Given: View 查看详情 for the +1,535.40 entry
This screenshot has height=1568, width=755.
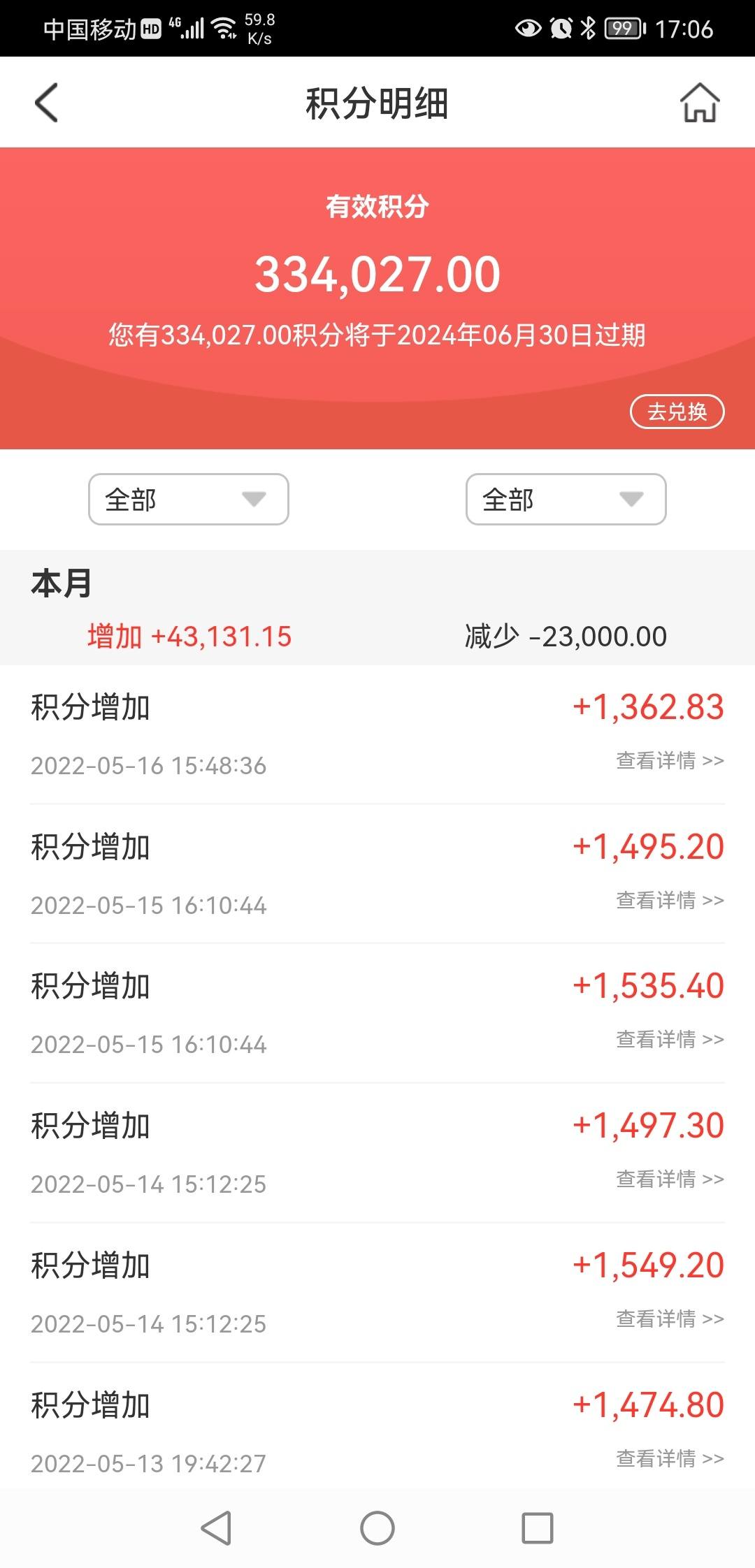Looking at the screenshot, I should pyautogui.click(x=670, y=1039).
